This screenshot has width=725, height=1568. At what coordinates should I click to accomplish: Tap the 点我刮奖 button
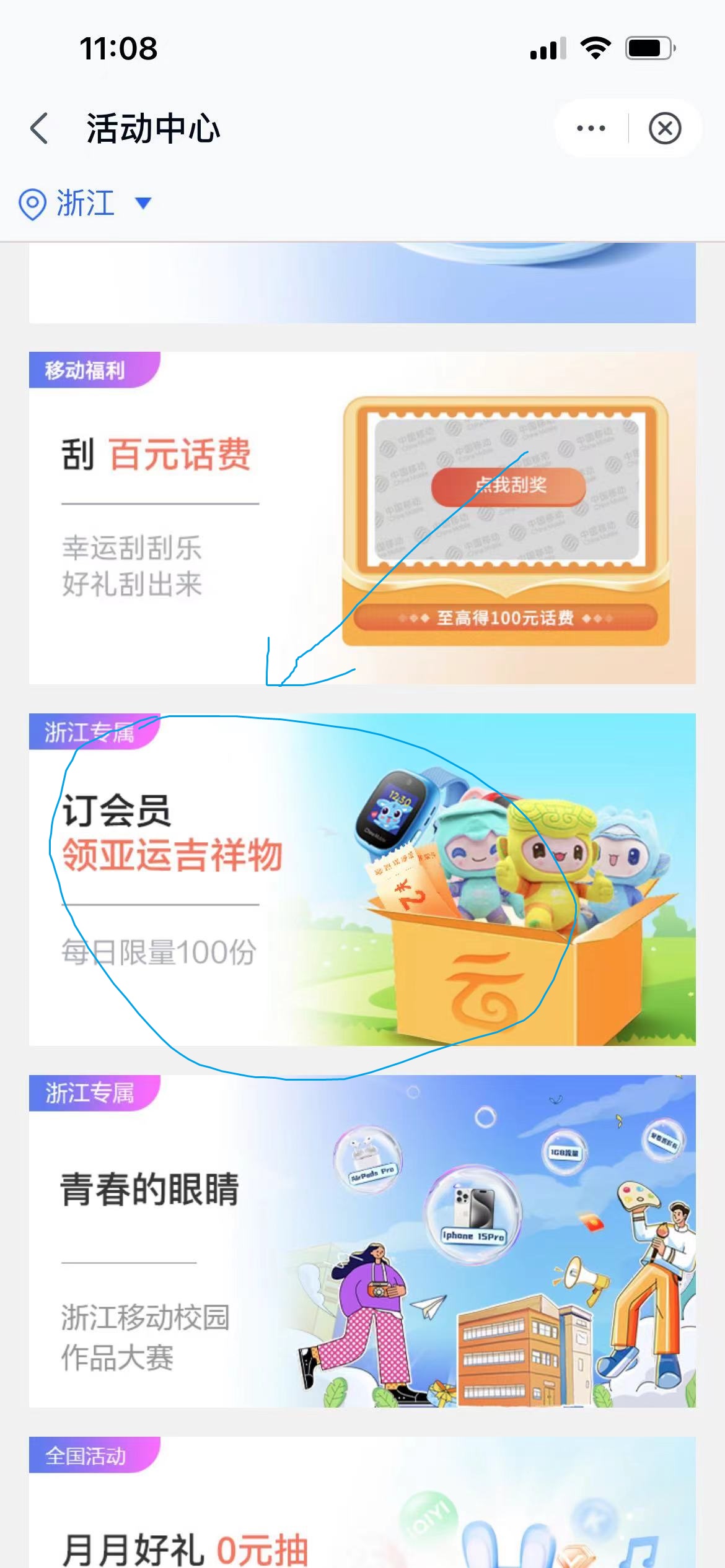click(x=509, y=485)
